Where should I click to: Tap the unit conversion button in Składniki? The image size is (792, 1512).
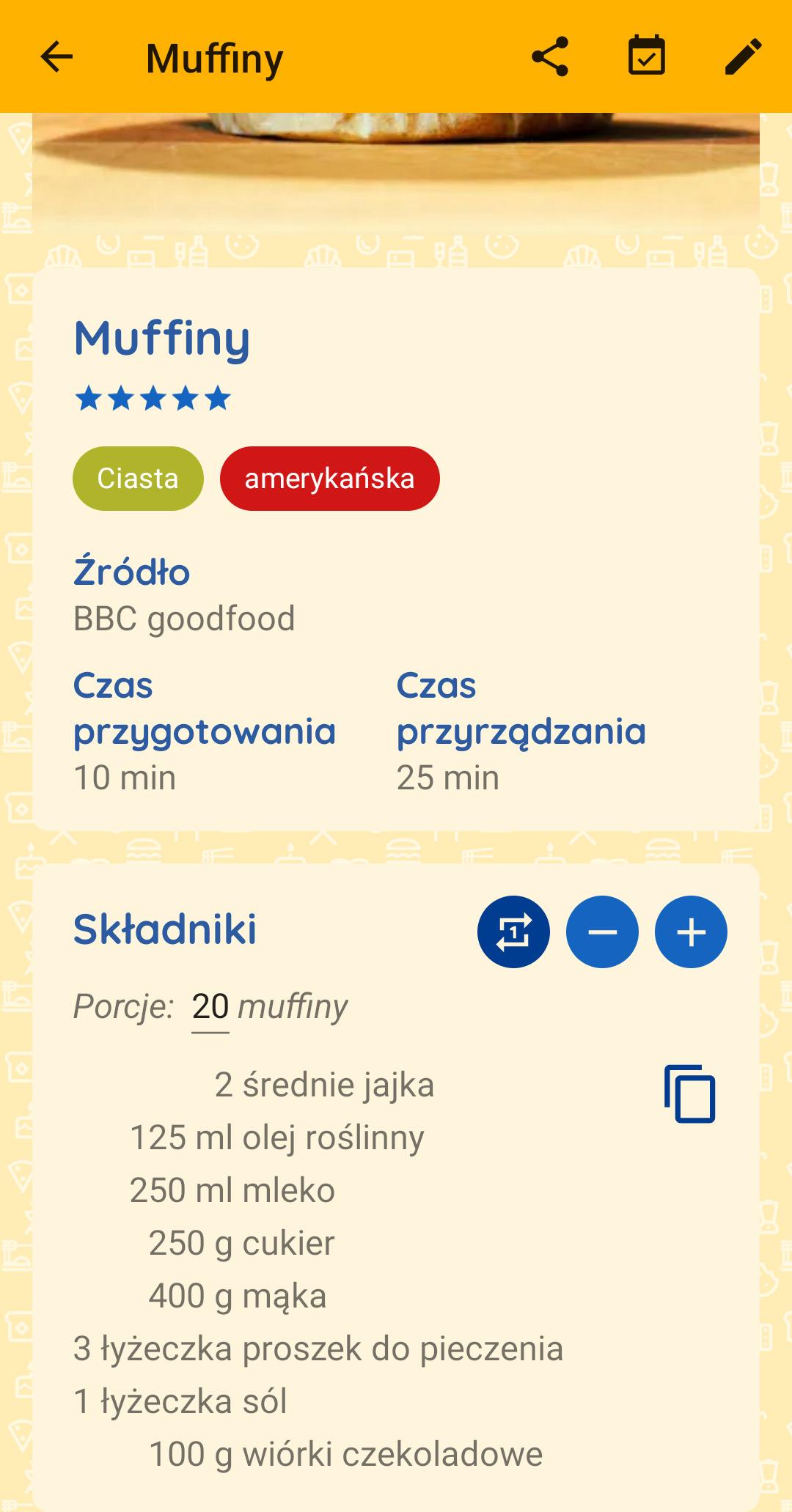(x=513, y=932)
